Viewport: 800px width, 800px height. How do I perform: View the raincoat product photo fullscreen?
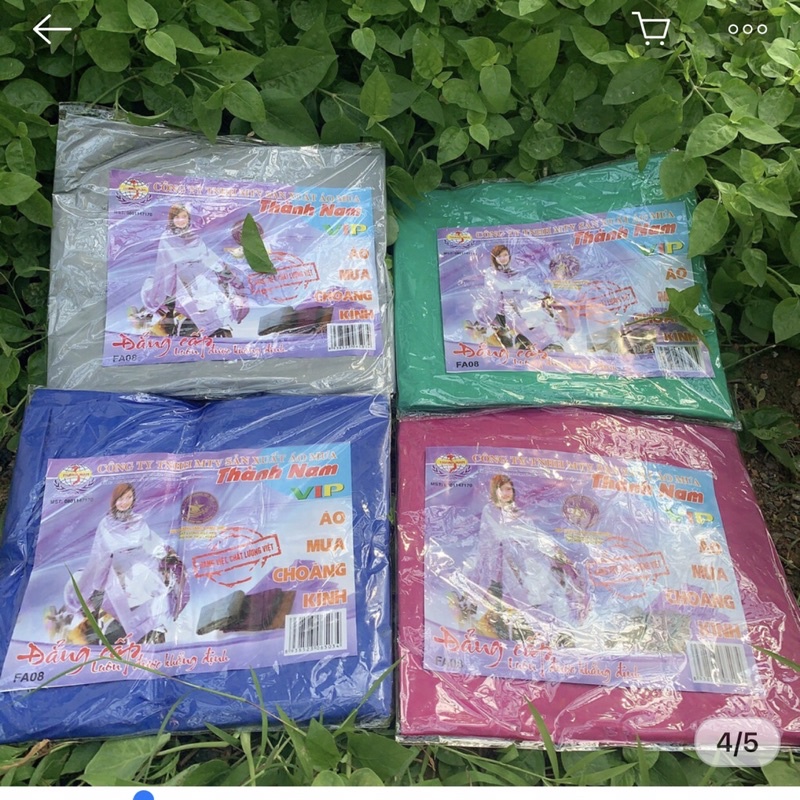[400, 420]
